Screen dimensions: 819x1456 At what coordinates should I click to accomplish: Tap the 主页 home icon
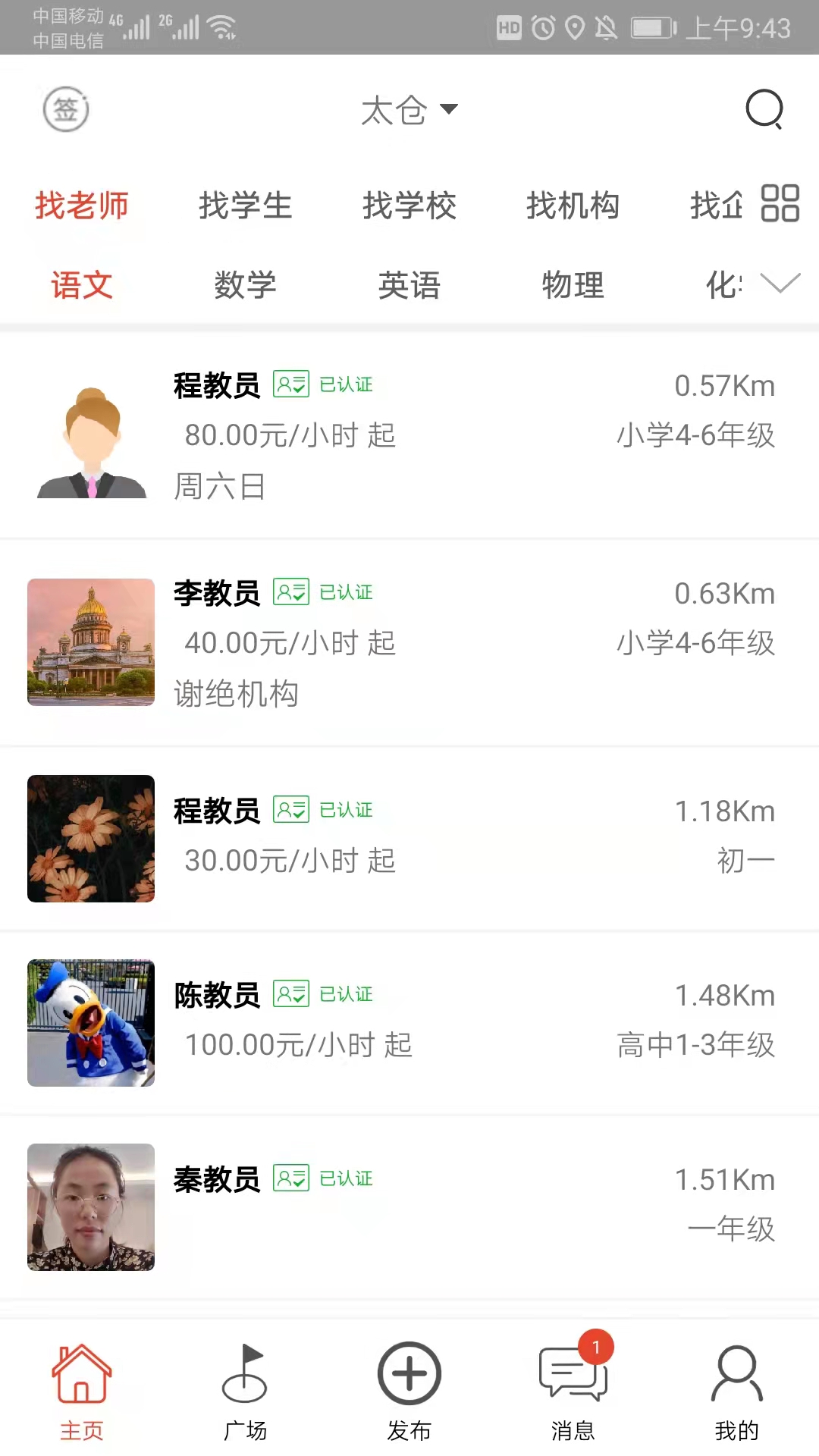(80, 1373)
